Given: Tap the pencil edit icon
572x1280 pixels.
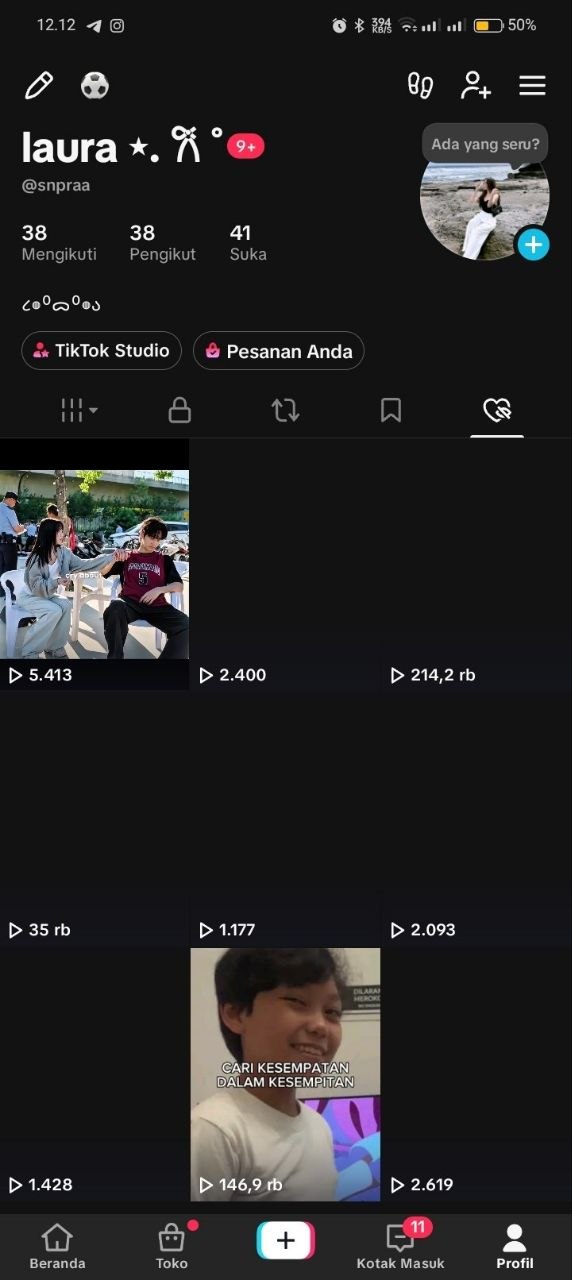Looking at the screenshot, I should coord(39,86).
